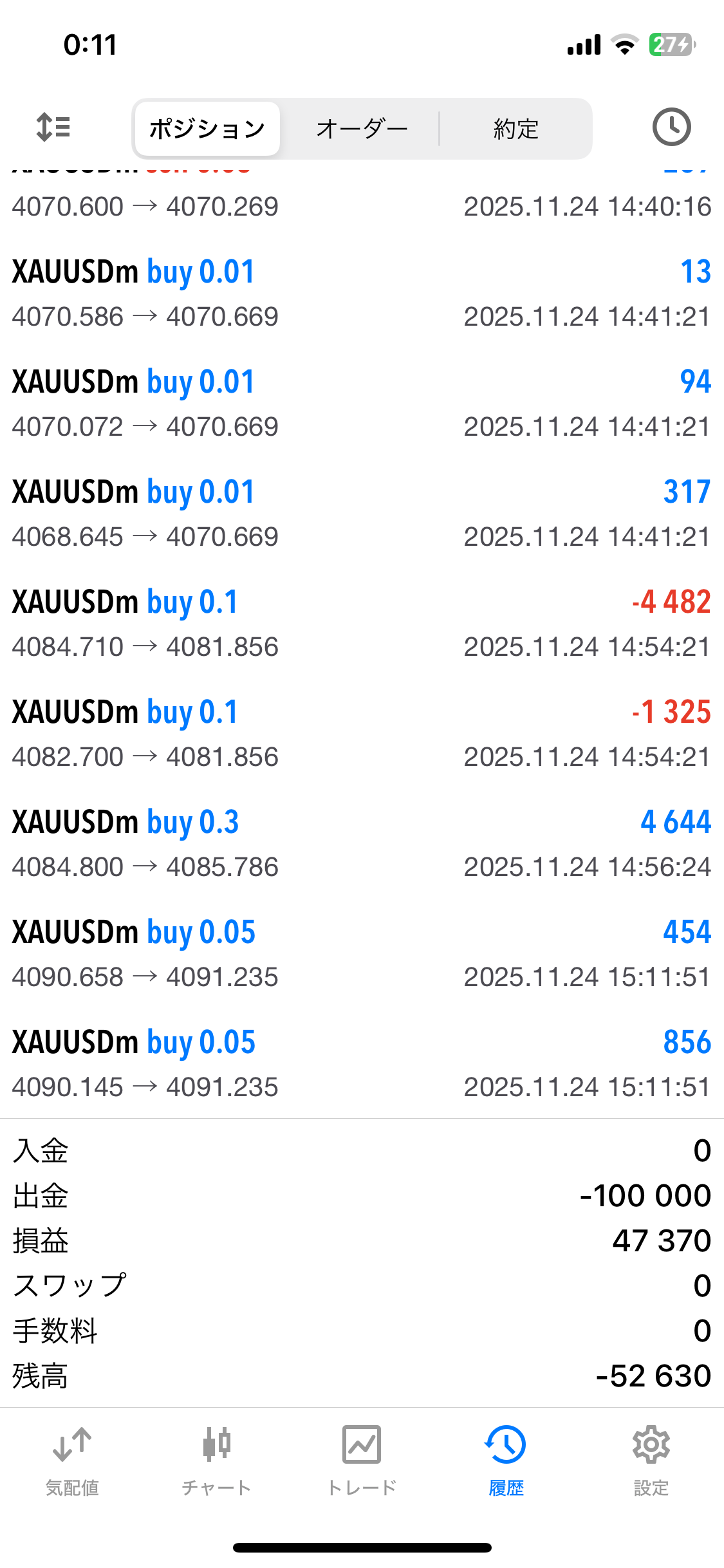The height and width of the screenshot is (1568, 724).
Task: Select the 履歴 history tab
Action: (506, 1460)
